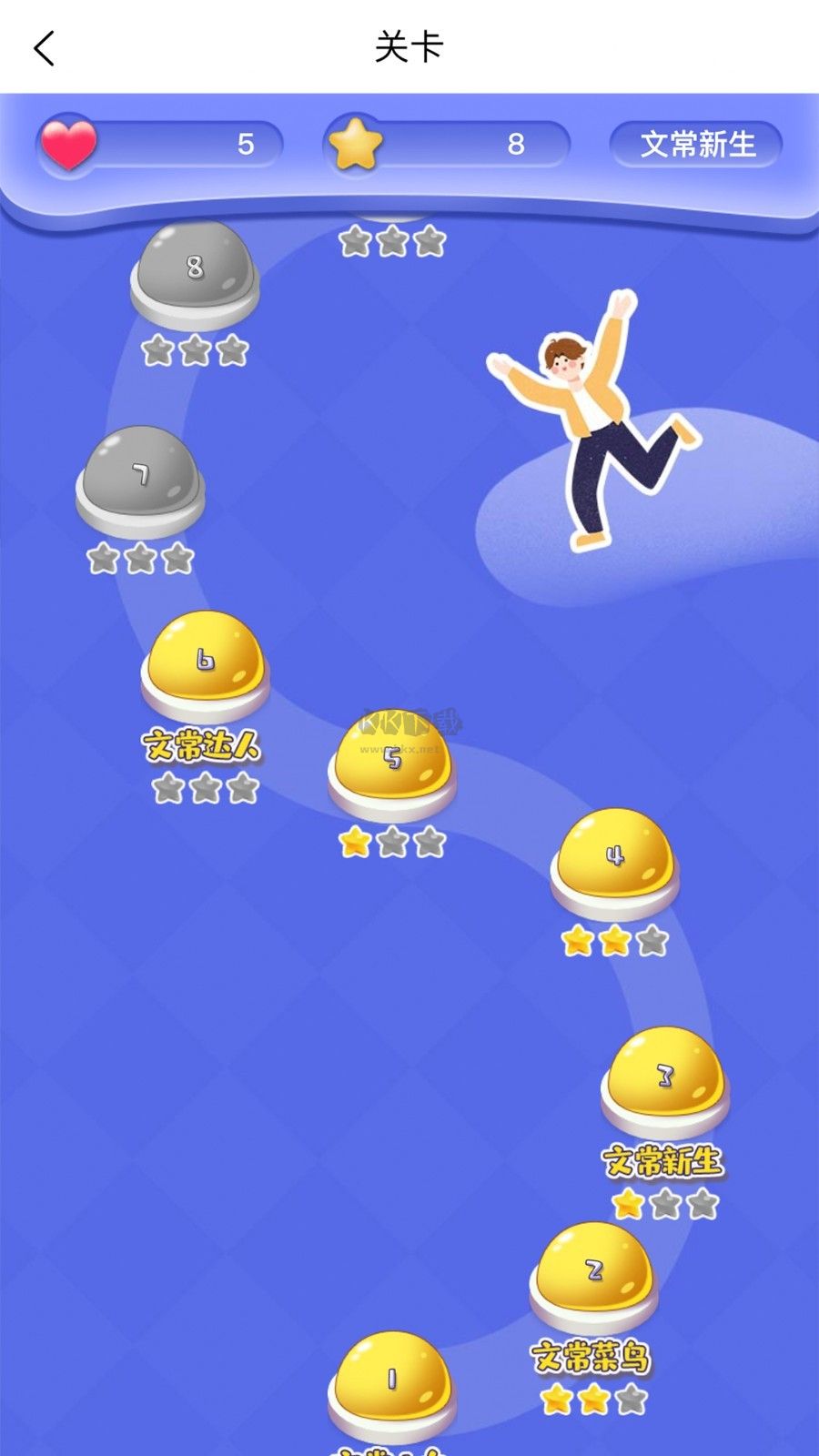Go back using the top-left arrow
The width and height of the screenshot is (819, 1456).
point(45,48)
